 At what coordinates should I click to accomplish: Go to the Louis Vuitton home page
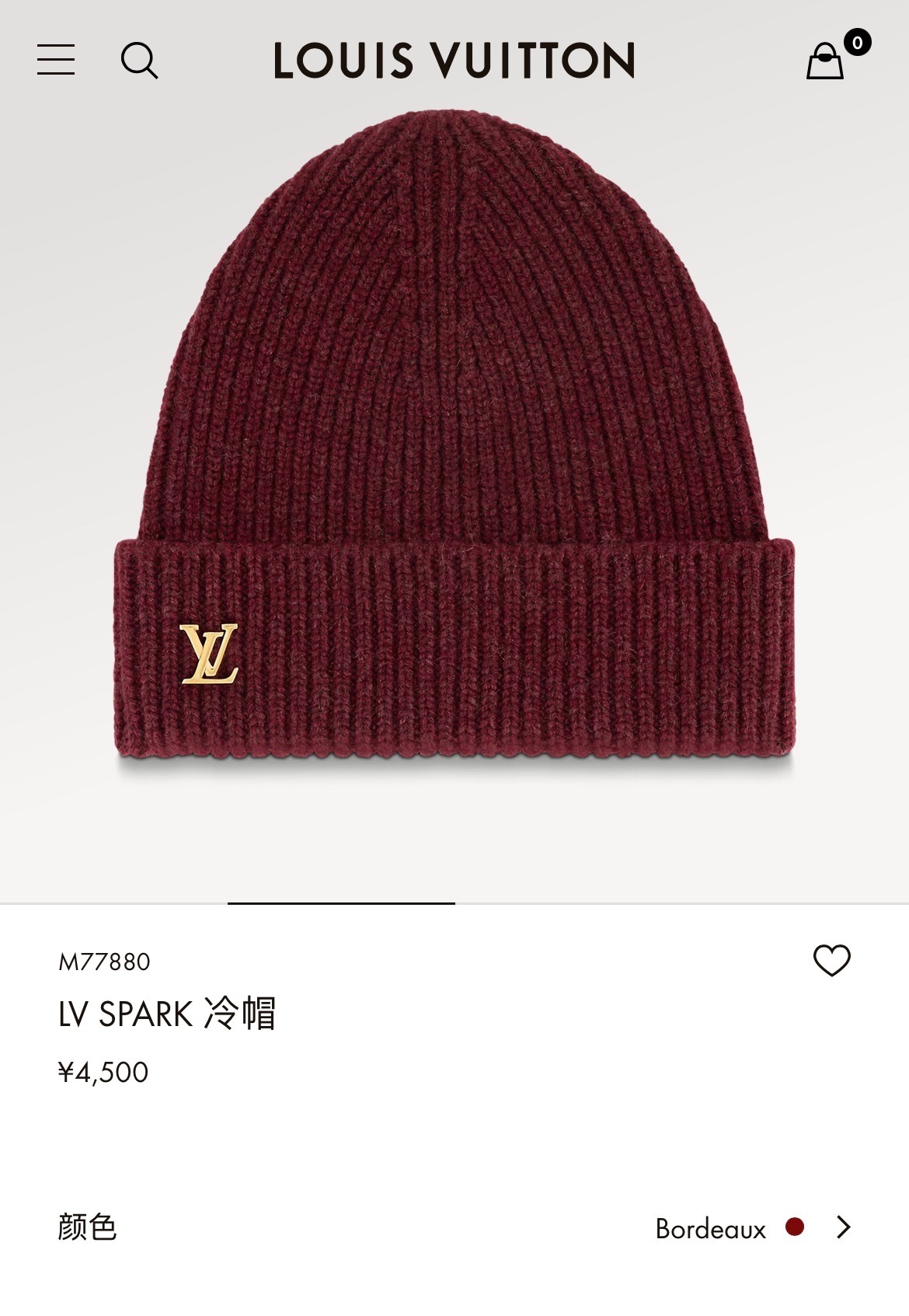tap(454, 61)
